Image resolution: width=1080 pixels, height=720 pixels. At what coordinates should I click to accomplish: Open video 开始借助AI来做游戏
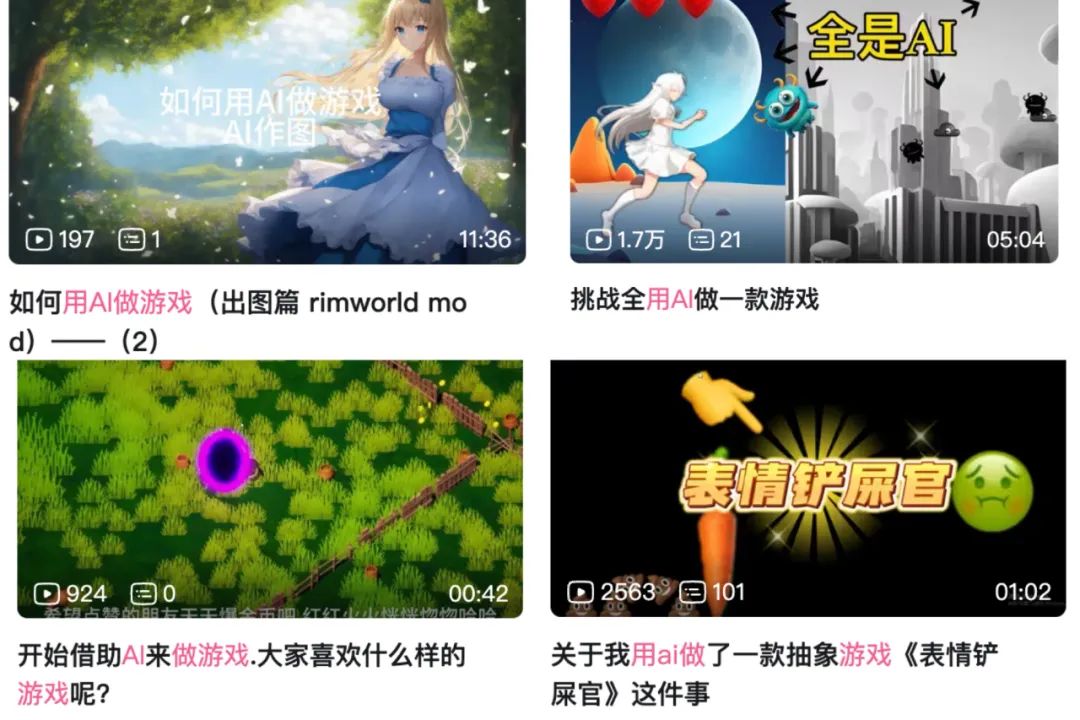tap(270, 488)
